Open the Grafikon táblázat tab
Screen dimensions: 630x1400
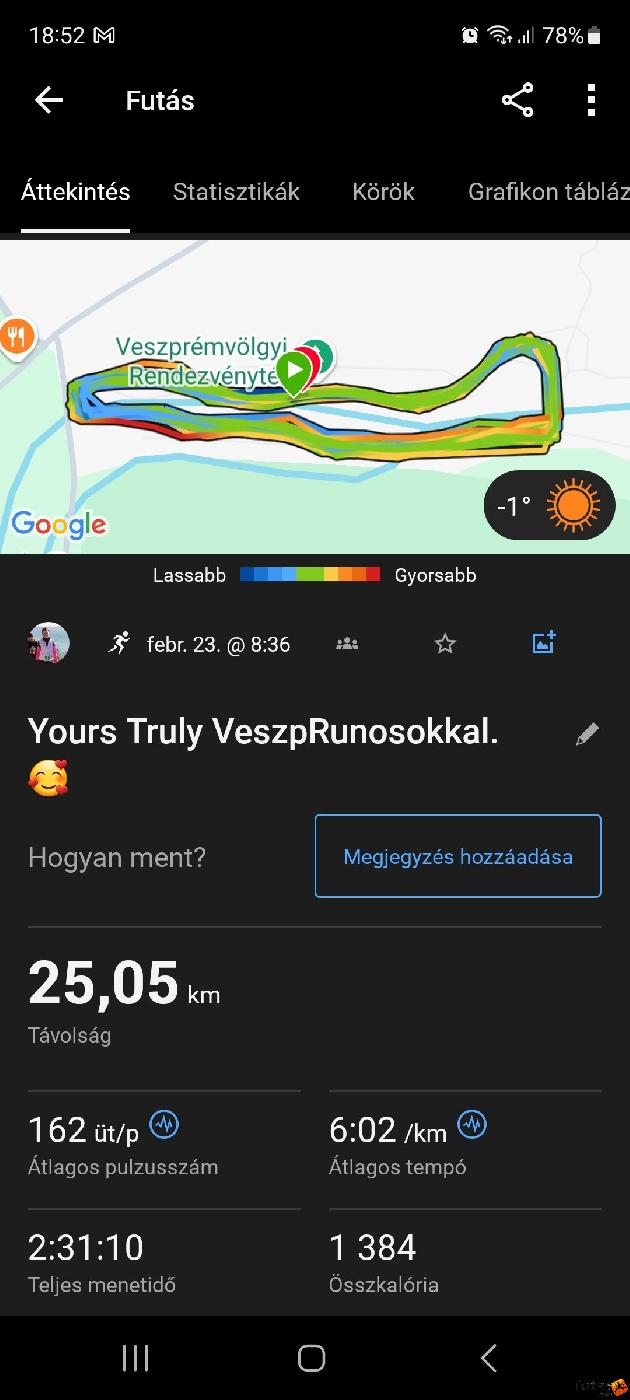548,192
